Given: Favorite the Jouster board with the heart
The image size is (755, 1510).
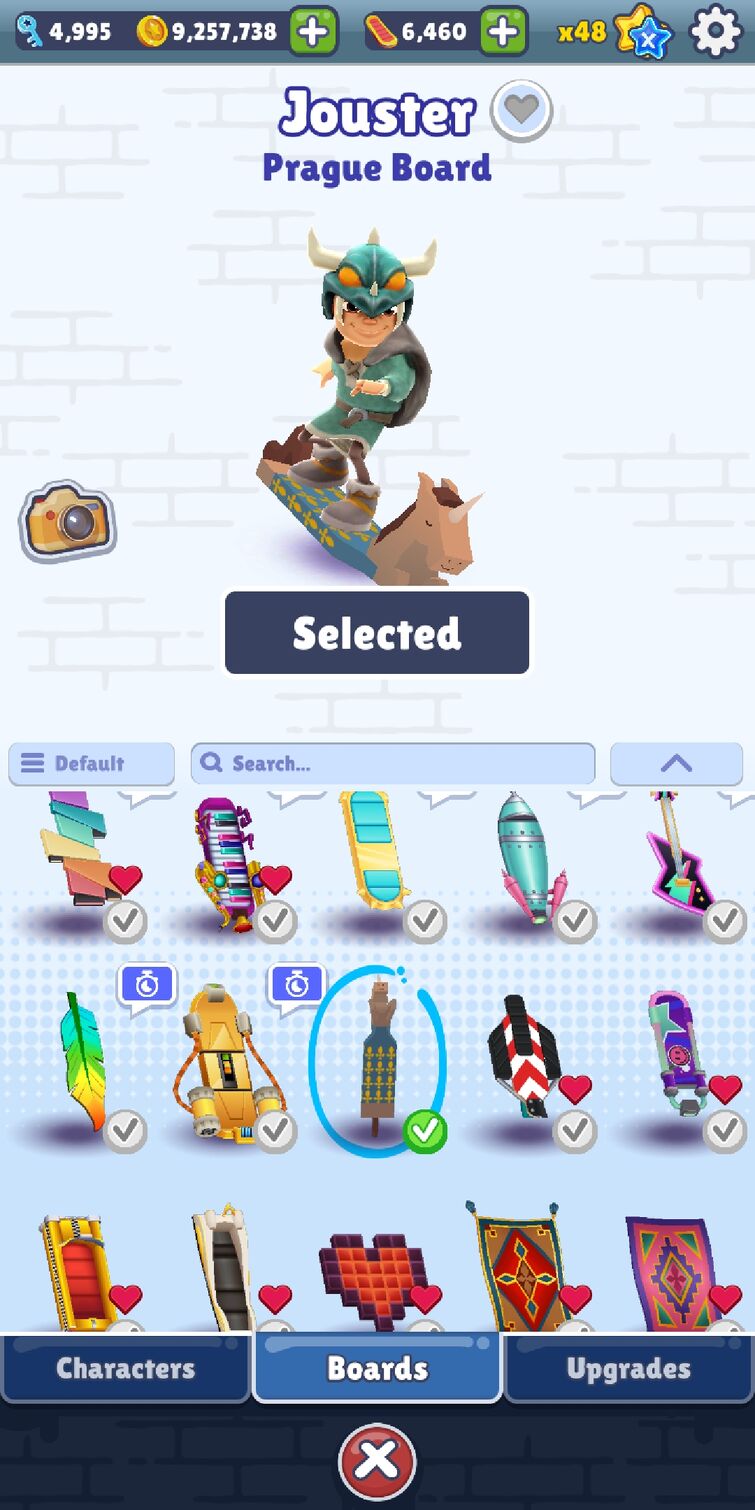Looking at the screenshot, I should tap(521, 110).
